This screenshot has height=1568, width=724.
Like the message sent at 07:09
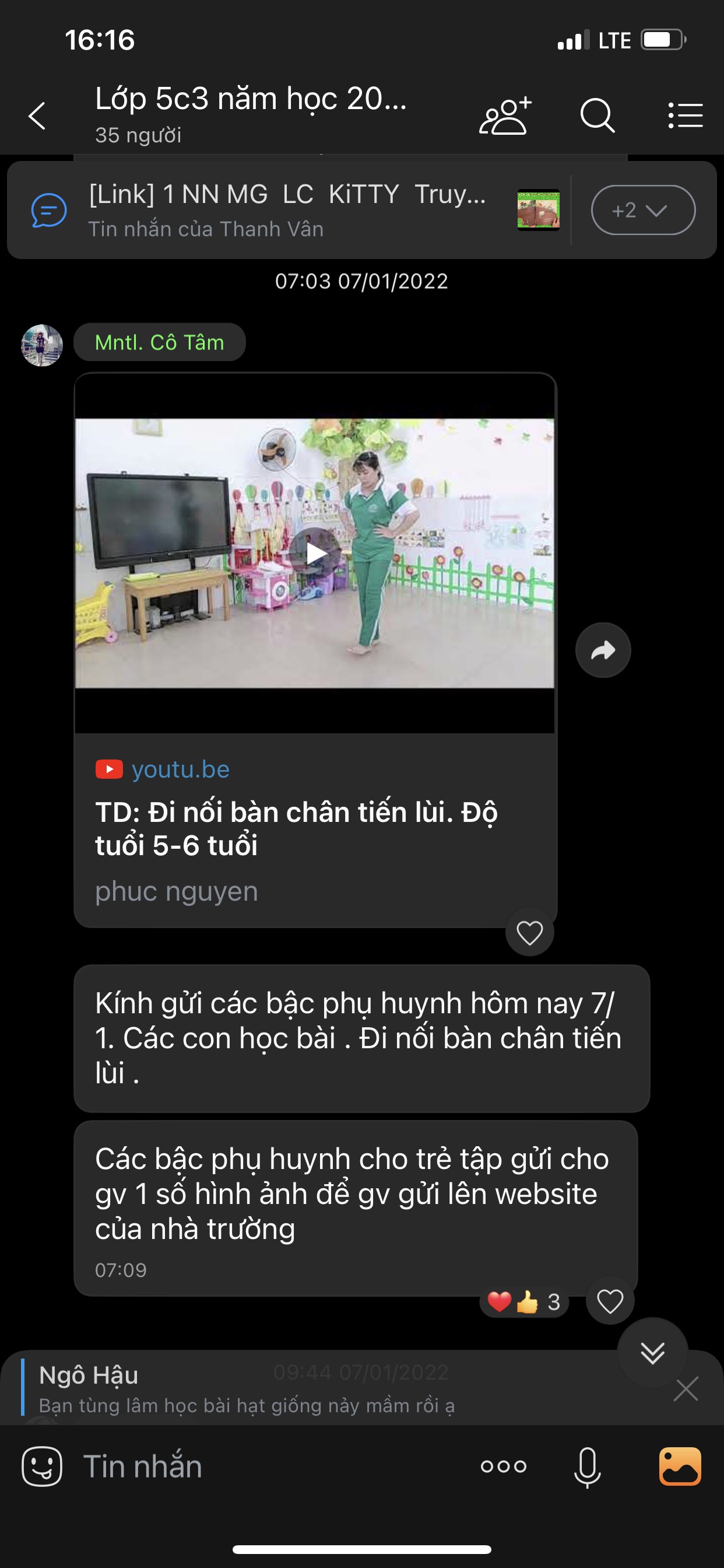610,1301
